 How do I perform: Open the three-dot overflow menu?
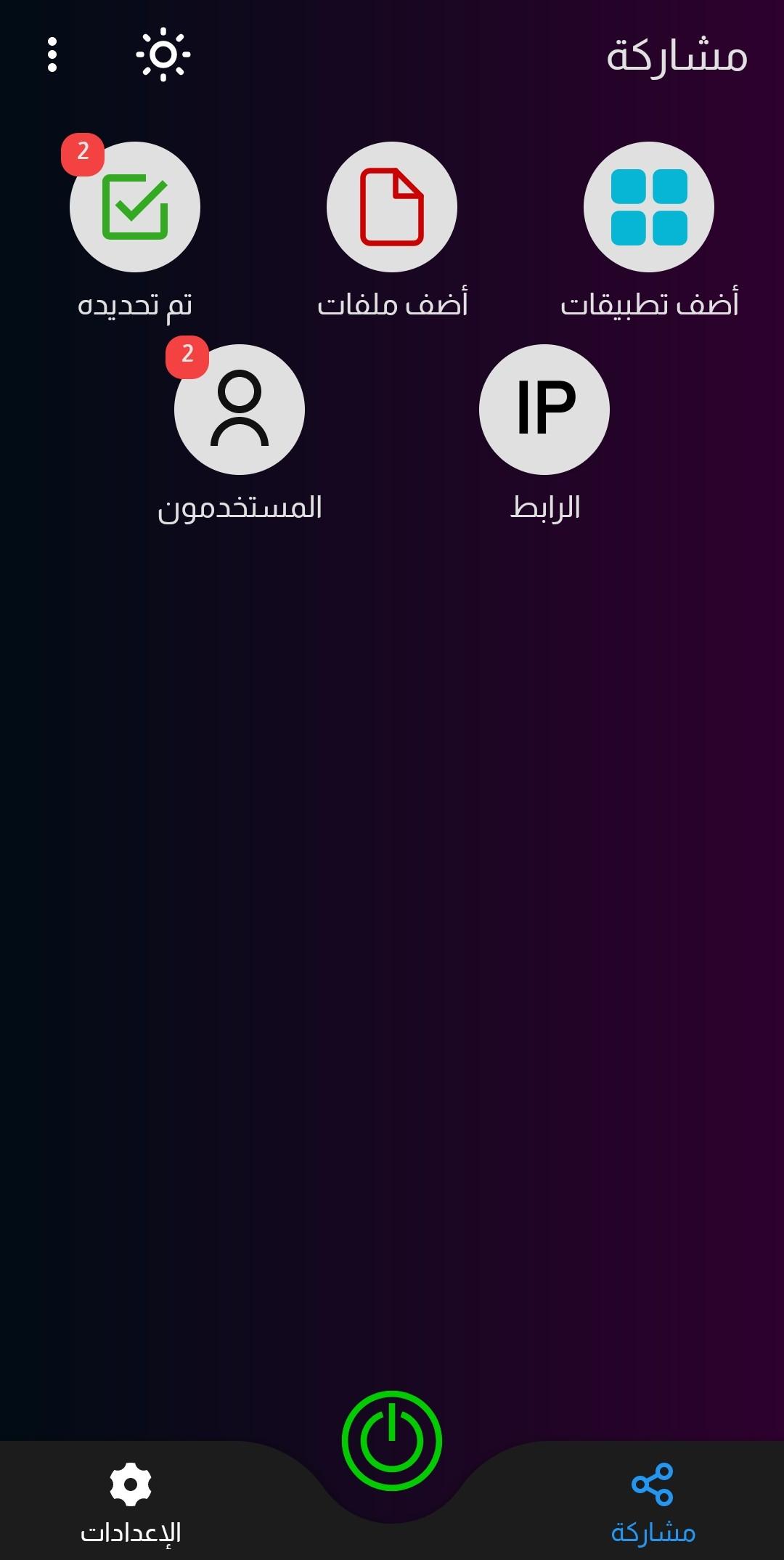pyautogui.click(x=52, y=55)
